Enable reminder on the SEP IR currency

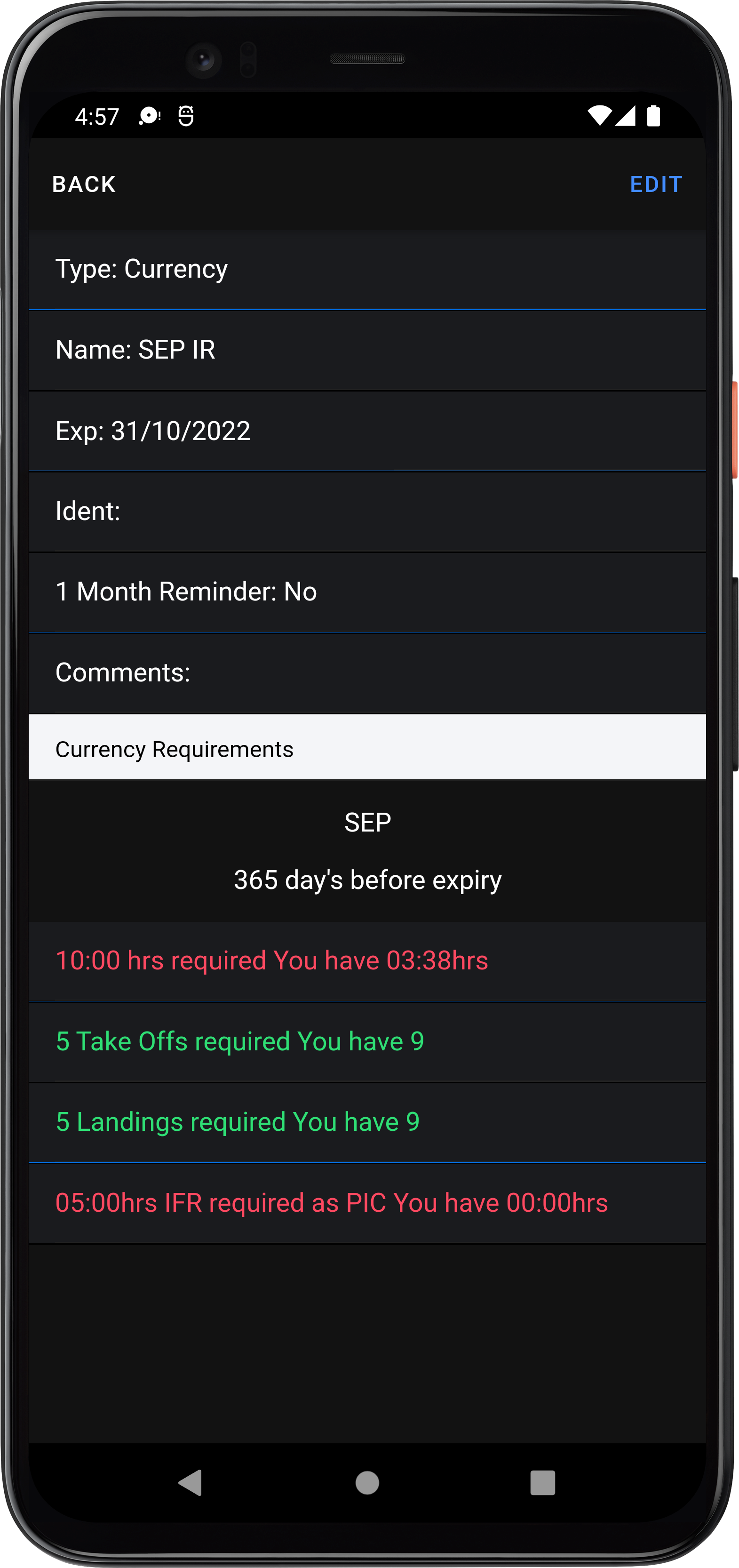(367, 591)
